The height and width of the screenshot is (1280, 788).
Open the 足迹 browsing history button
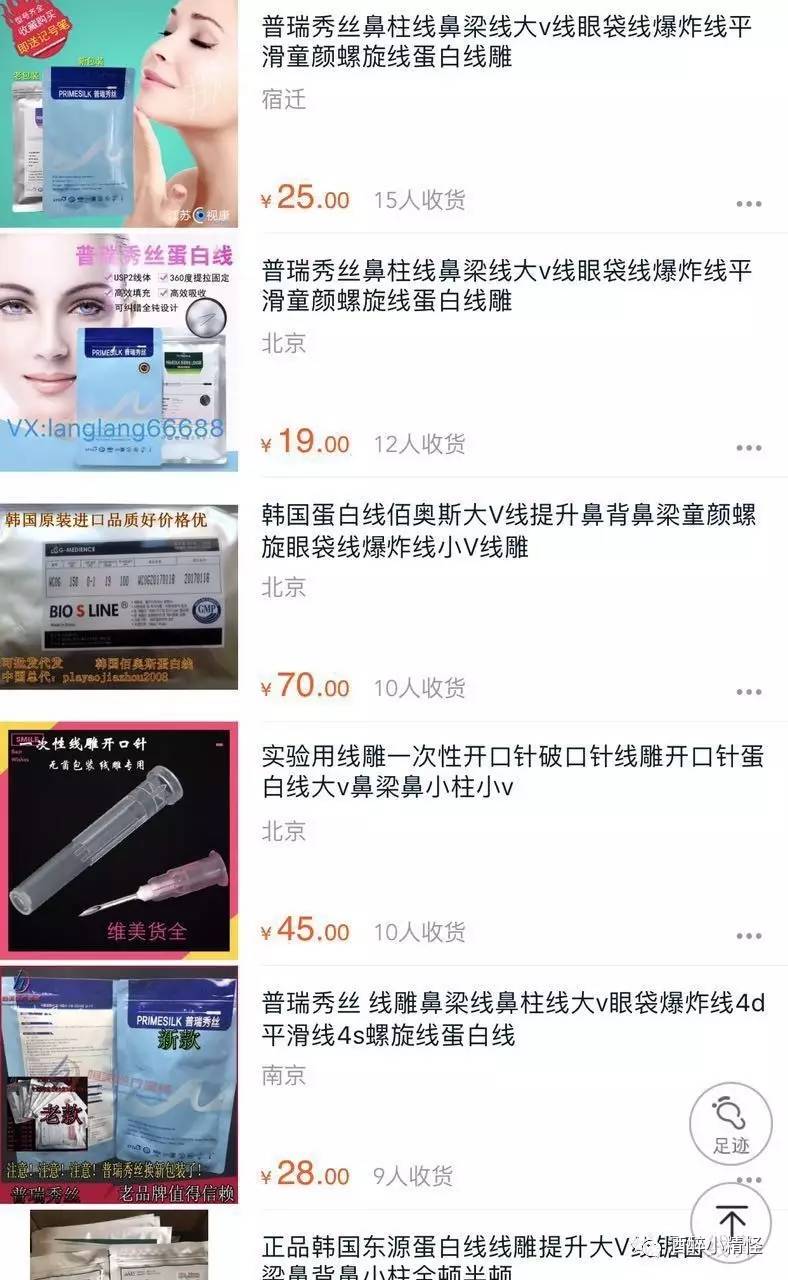pyautogui.click(x=731, y=1124)
